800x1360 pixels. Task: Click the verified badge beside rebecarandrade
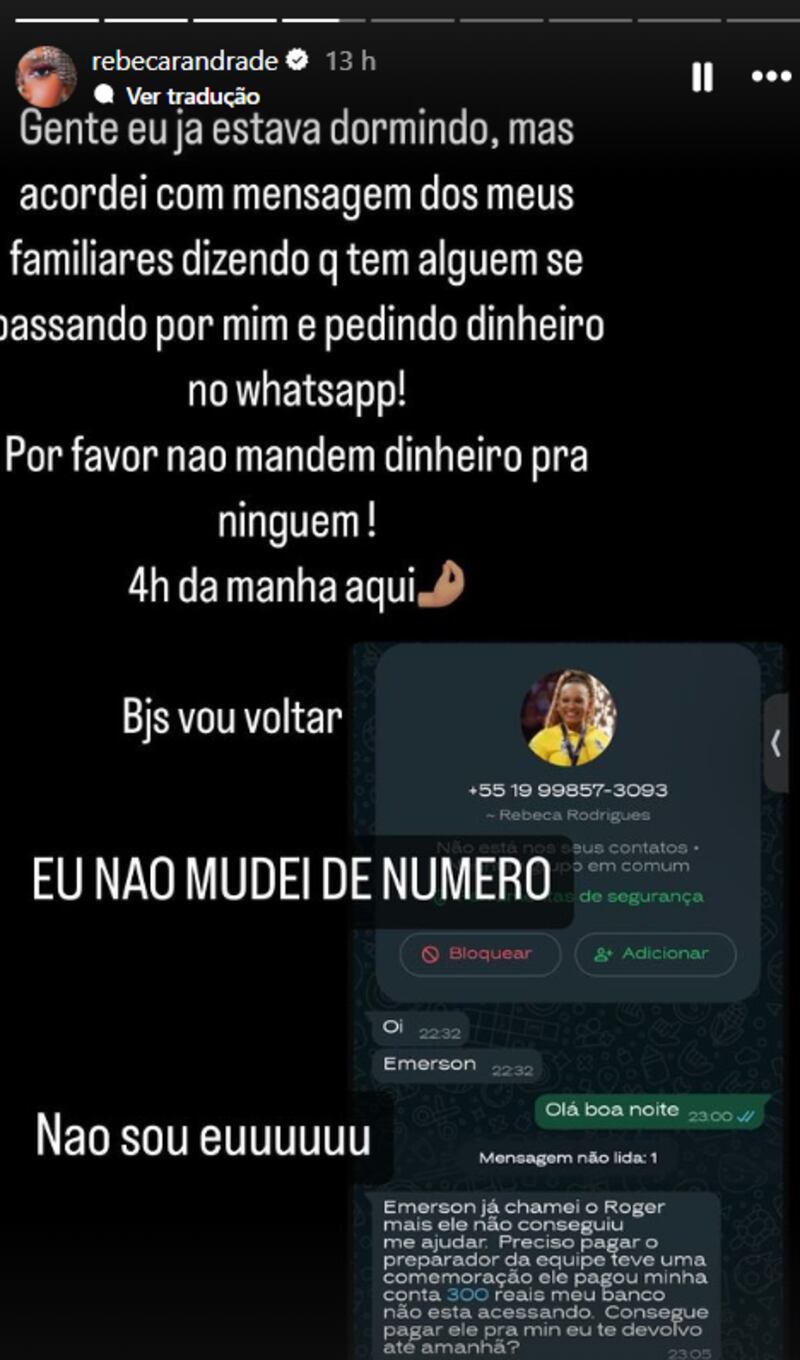[x=297, y=60]
